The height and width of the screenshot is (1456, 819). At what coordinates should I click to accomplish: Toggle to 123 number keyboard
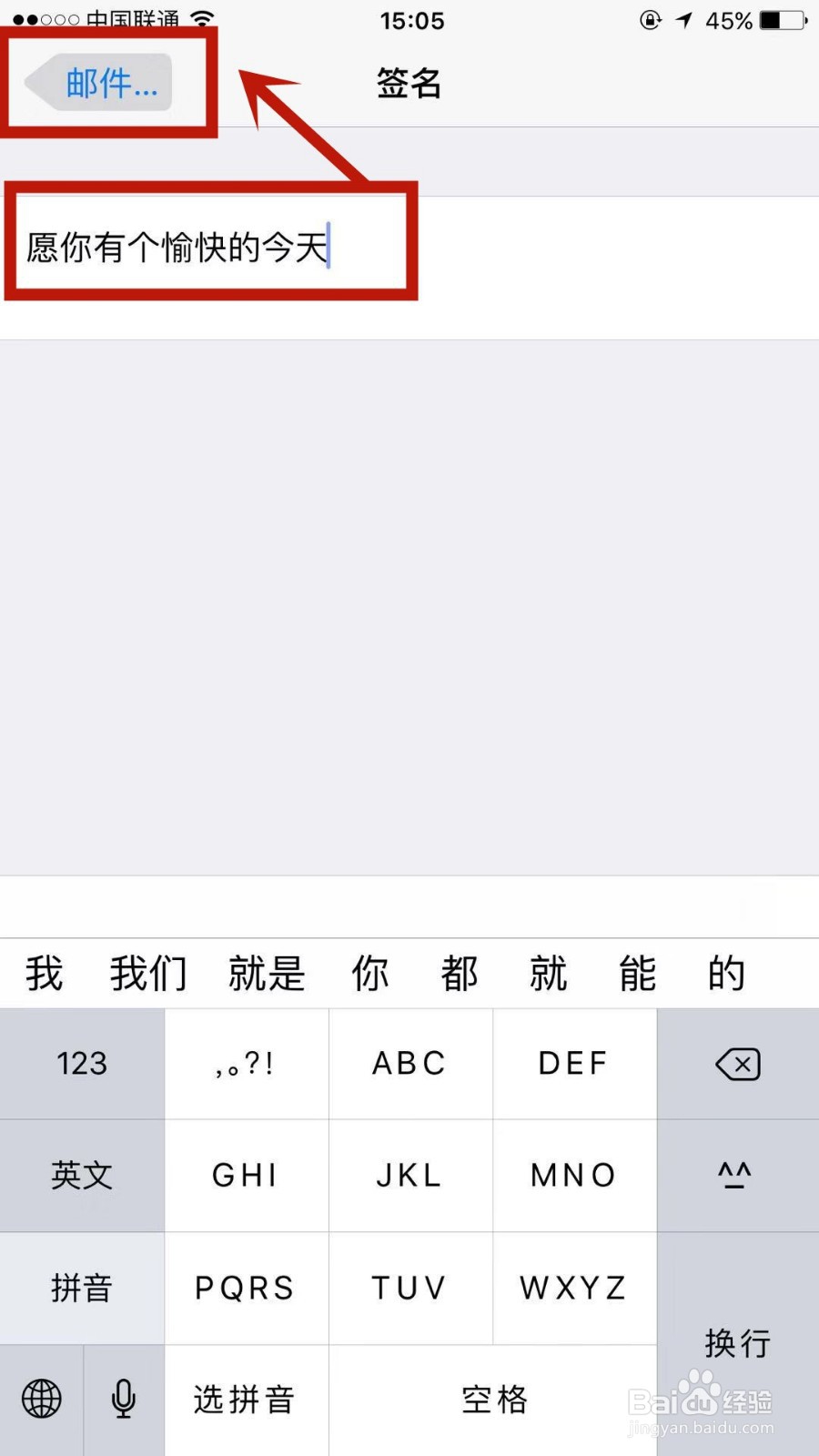(82, 1063)
